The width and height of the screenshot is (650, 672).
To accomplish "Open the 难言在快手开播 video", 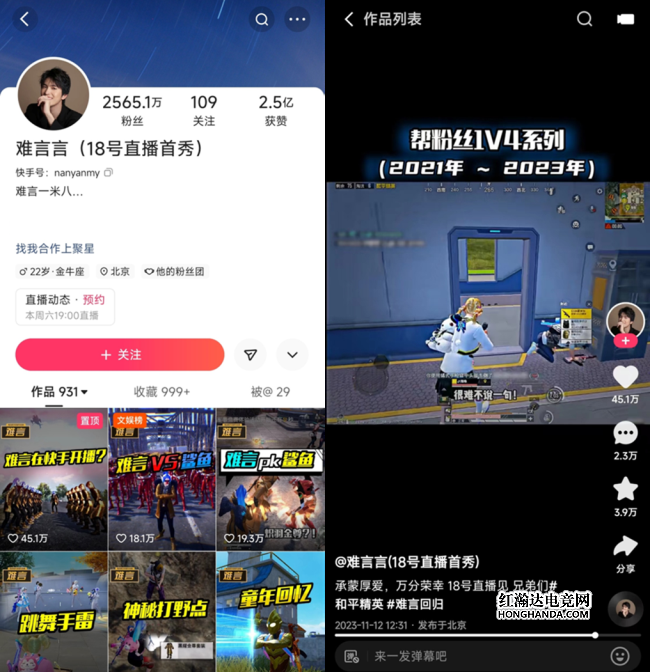I will (x=53, y=478).
